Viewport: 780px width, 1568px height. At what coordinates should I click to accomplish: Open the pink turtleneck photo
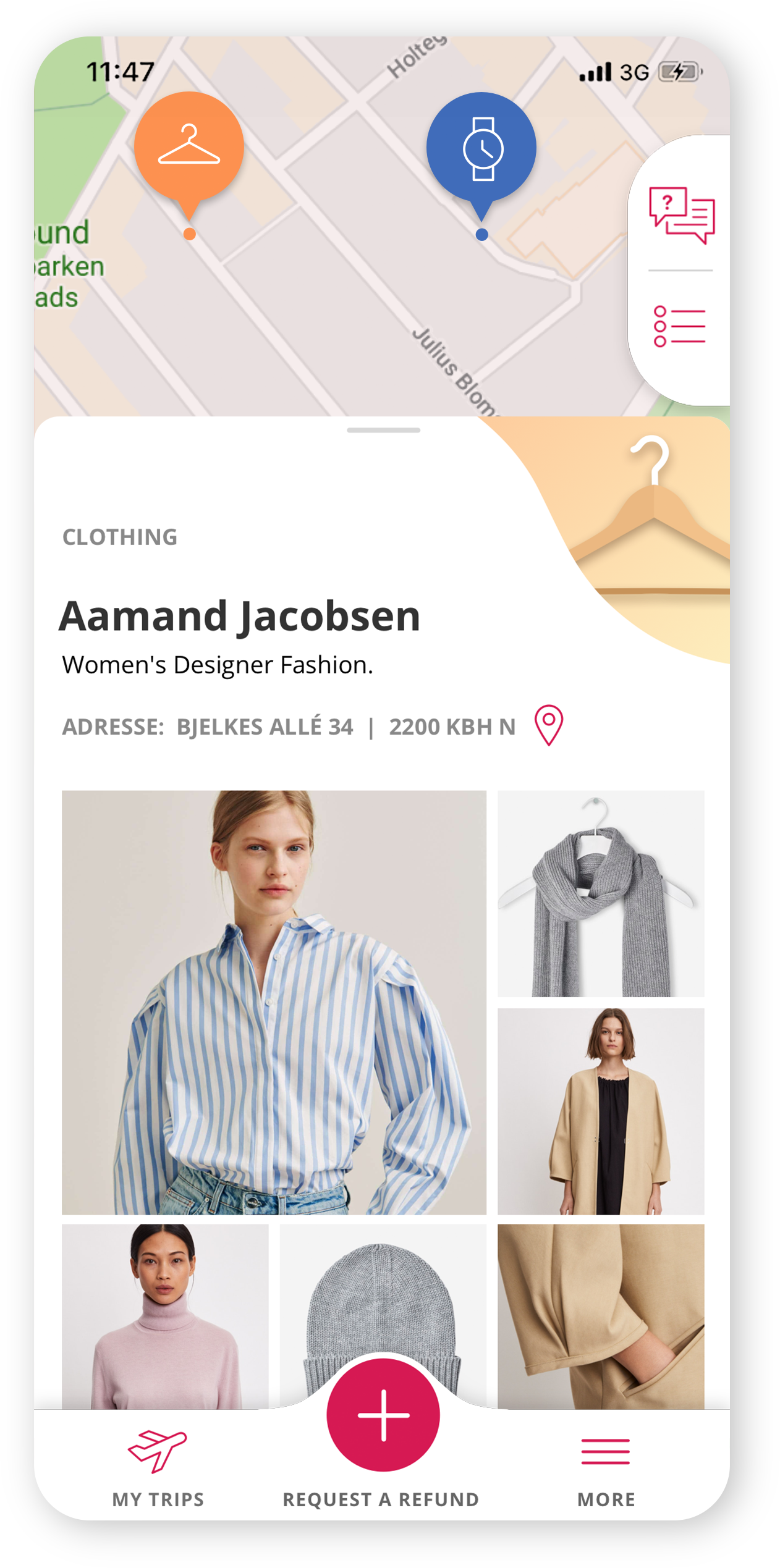pos(165,1316)
